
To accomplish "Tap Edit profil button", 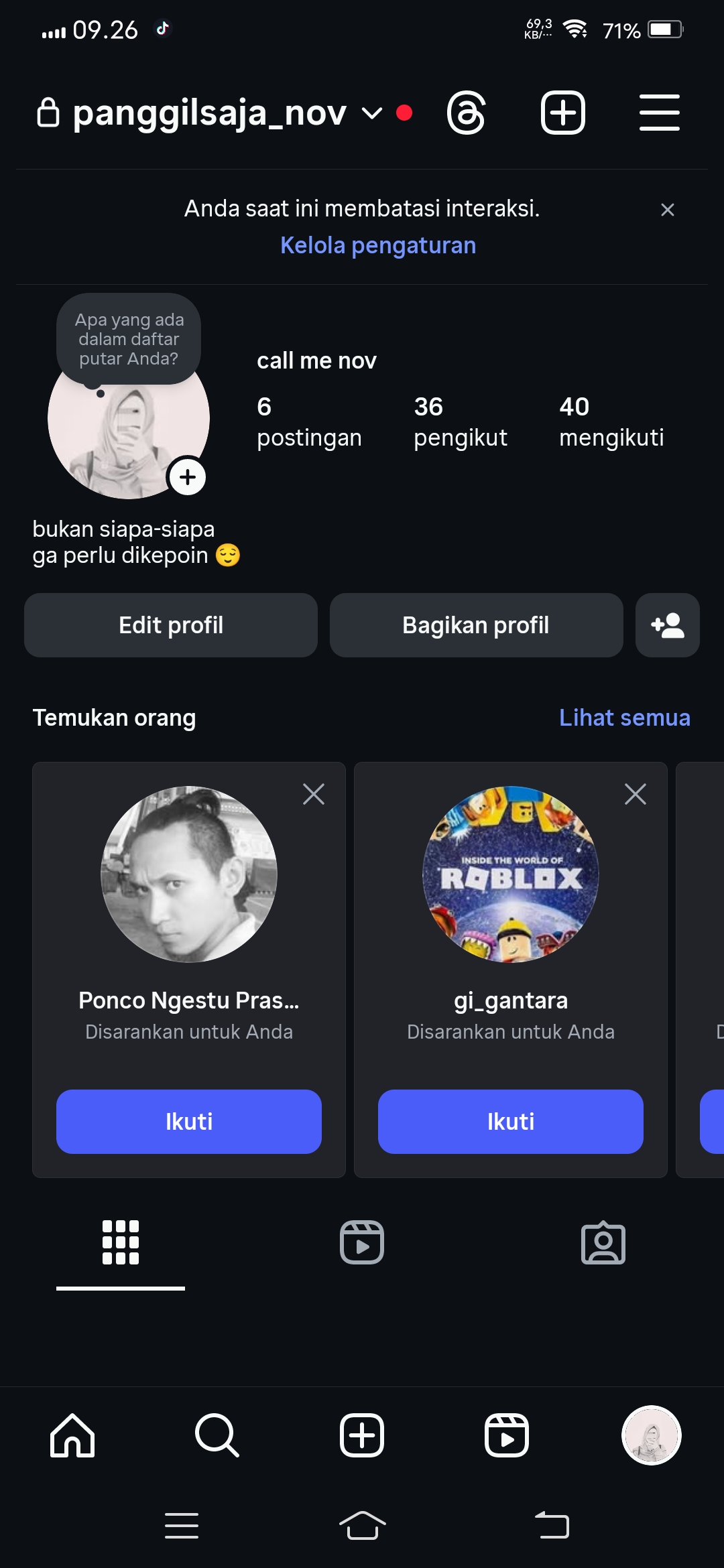I will [x=171, y=625].
